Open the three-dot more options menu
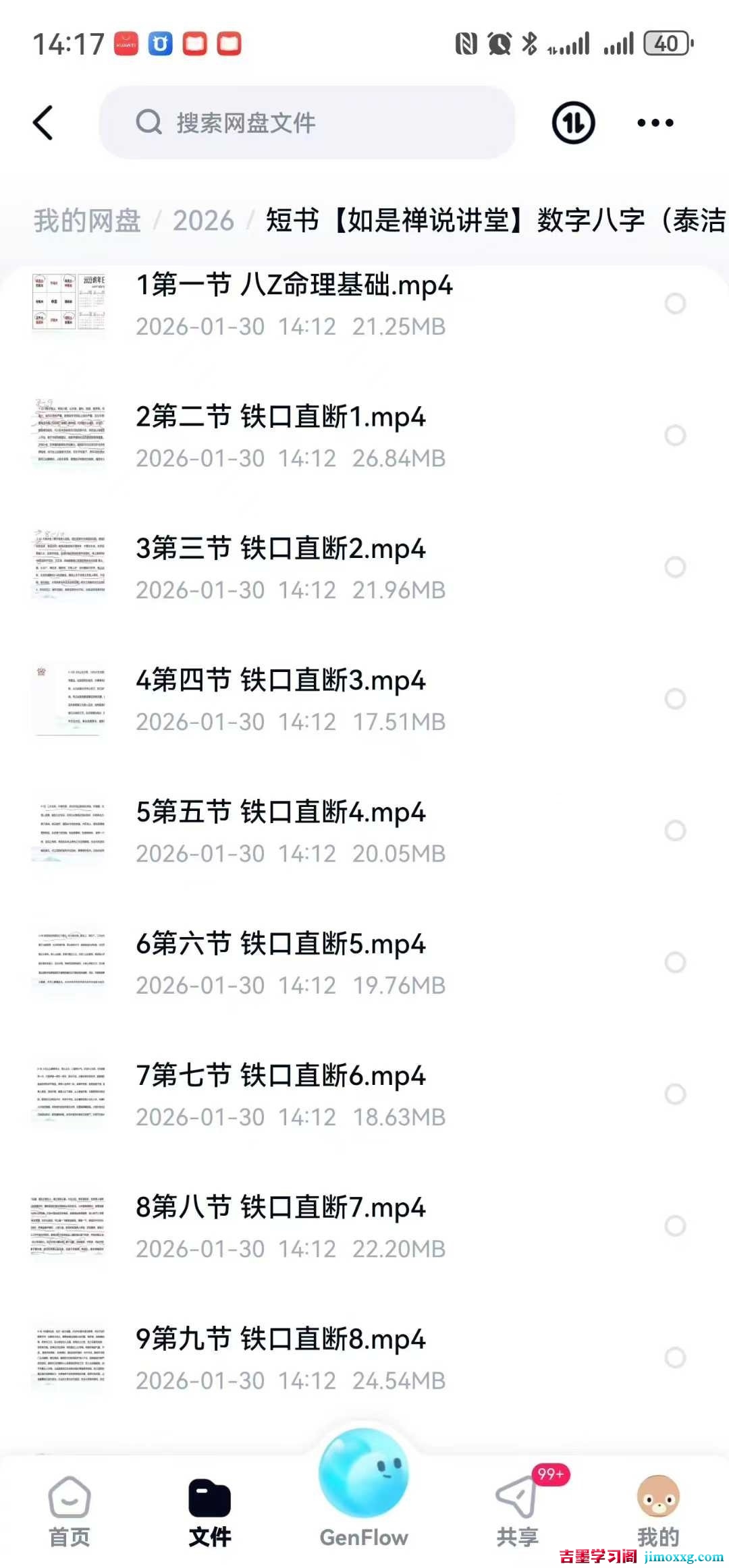This screenshot has height=1568, width=729. click(x=653, y=123)
